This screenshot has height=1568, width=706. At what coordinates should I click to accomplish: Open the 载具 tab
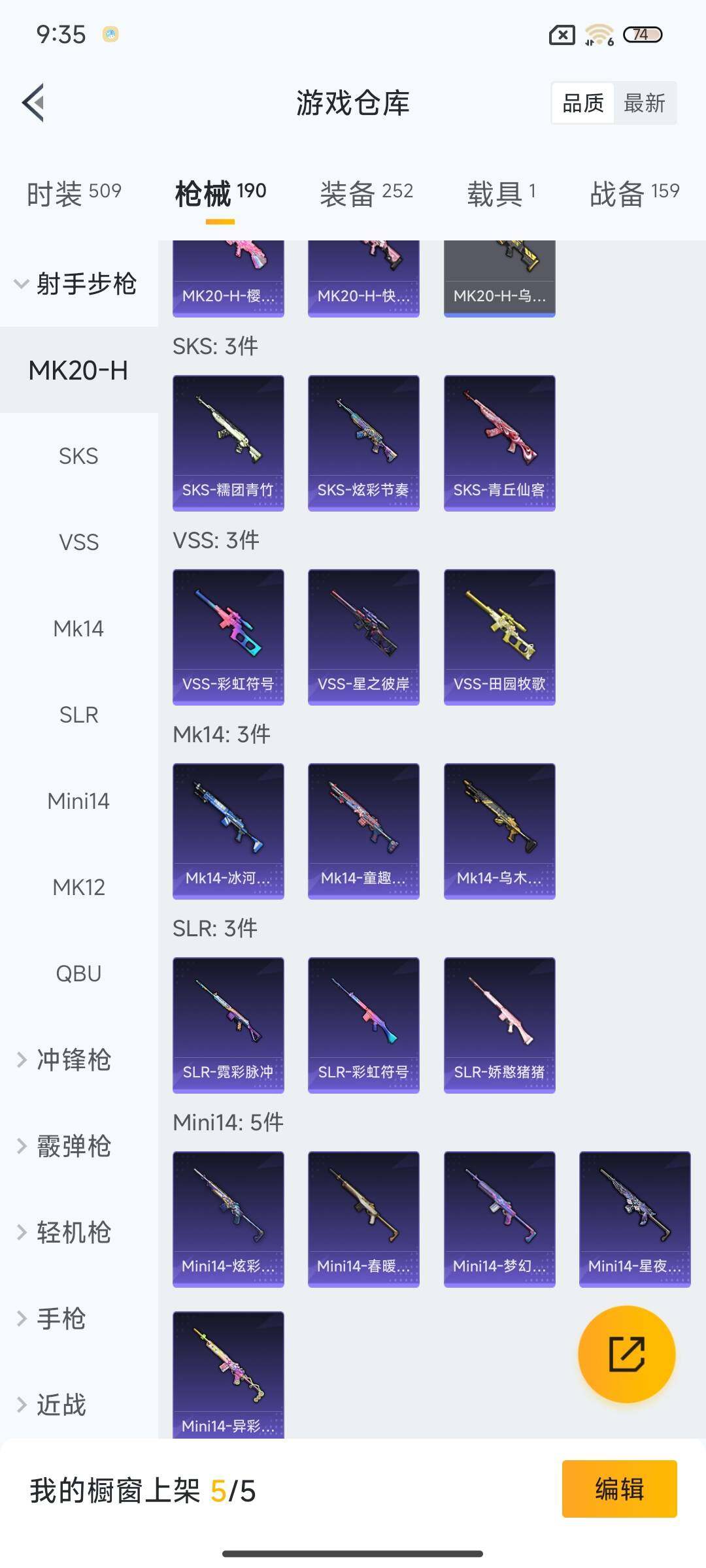pyautogui.click(x=501, y=193)
